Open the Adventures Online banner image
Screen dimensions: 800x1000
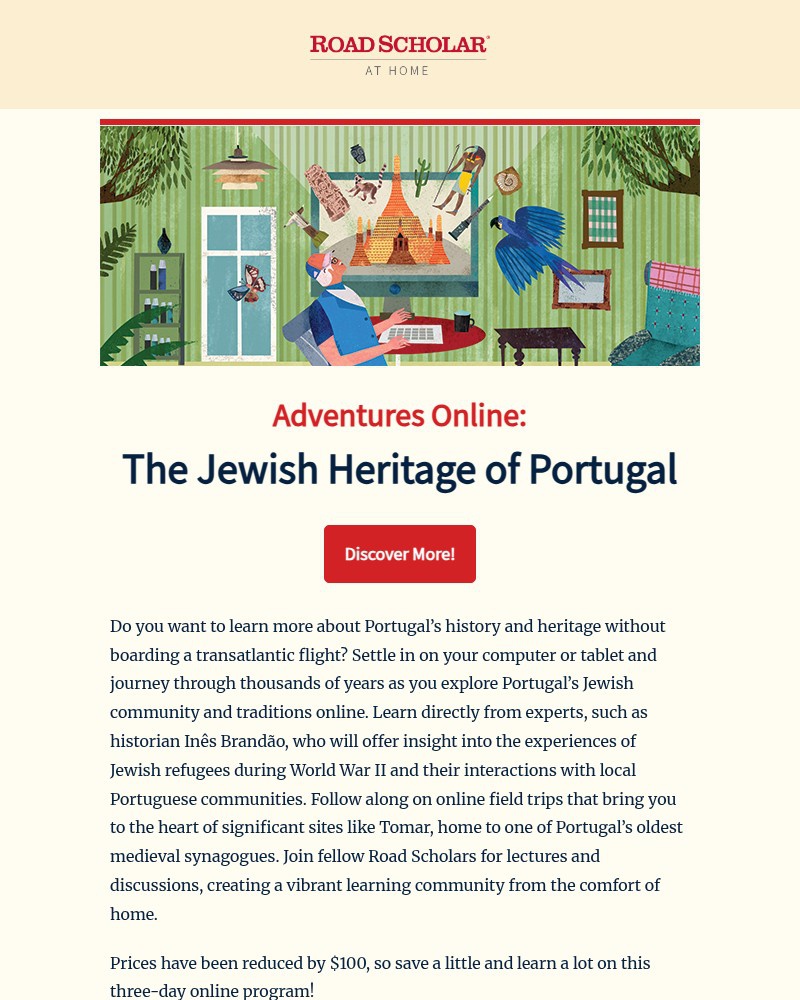click(399, 243)
